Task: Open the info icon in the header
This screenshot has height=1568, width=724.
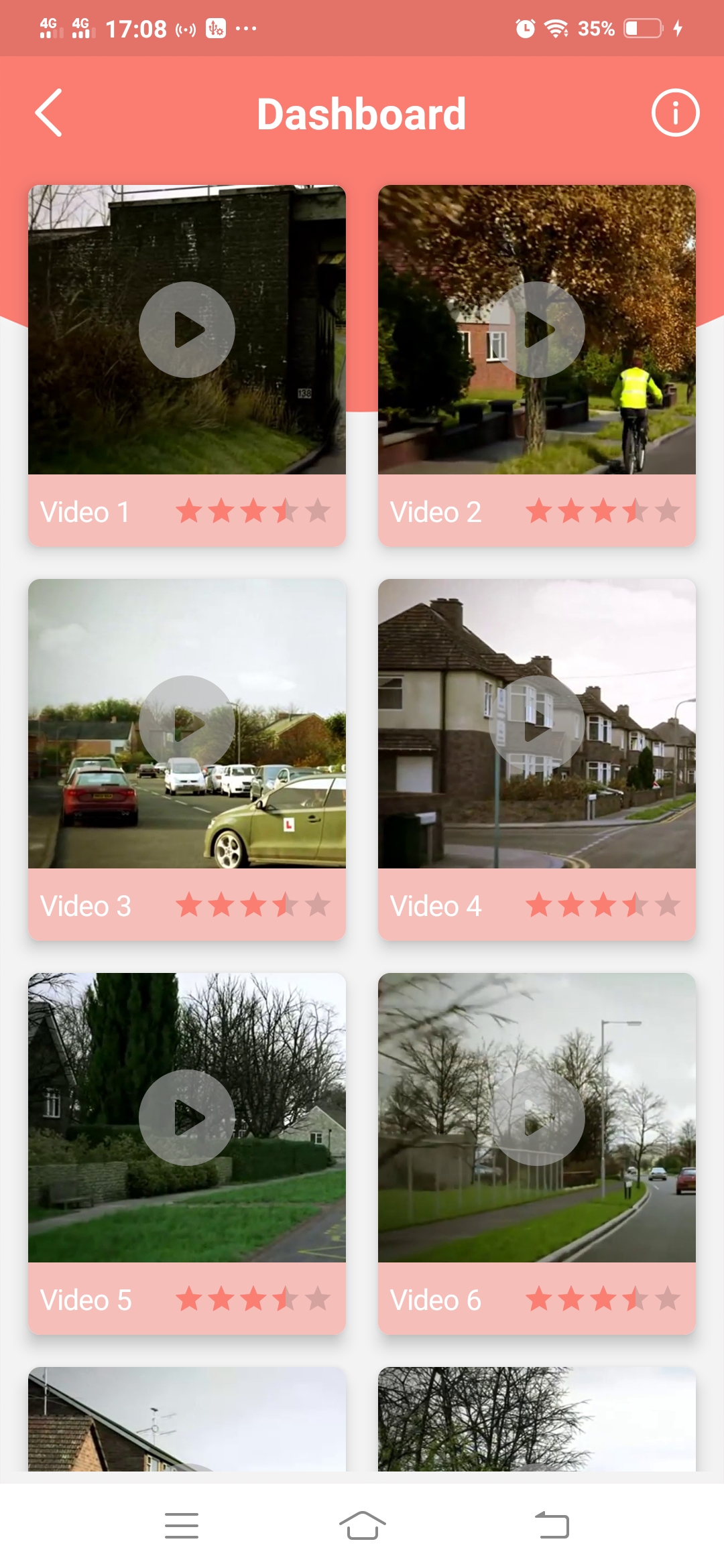Action: [675, 113]
